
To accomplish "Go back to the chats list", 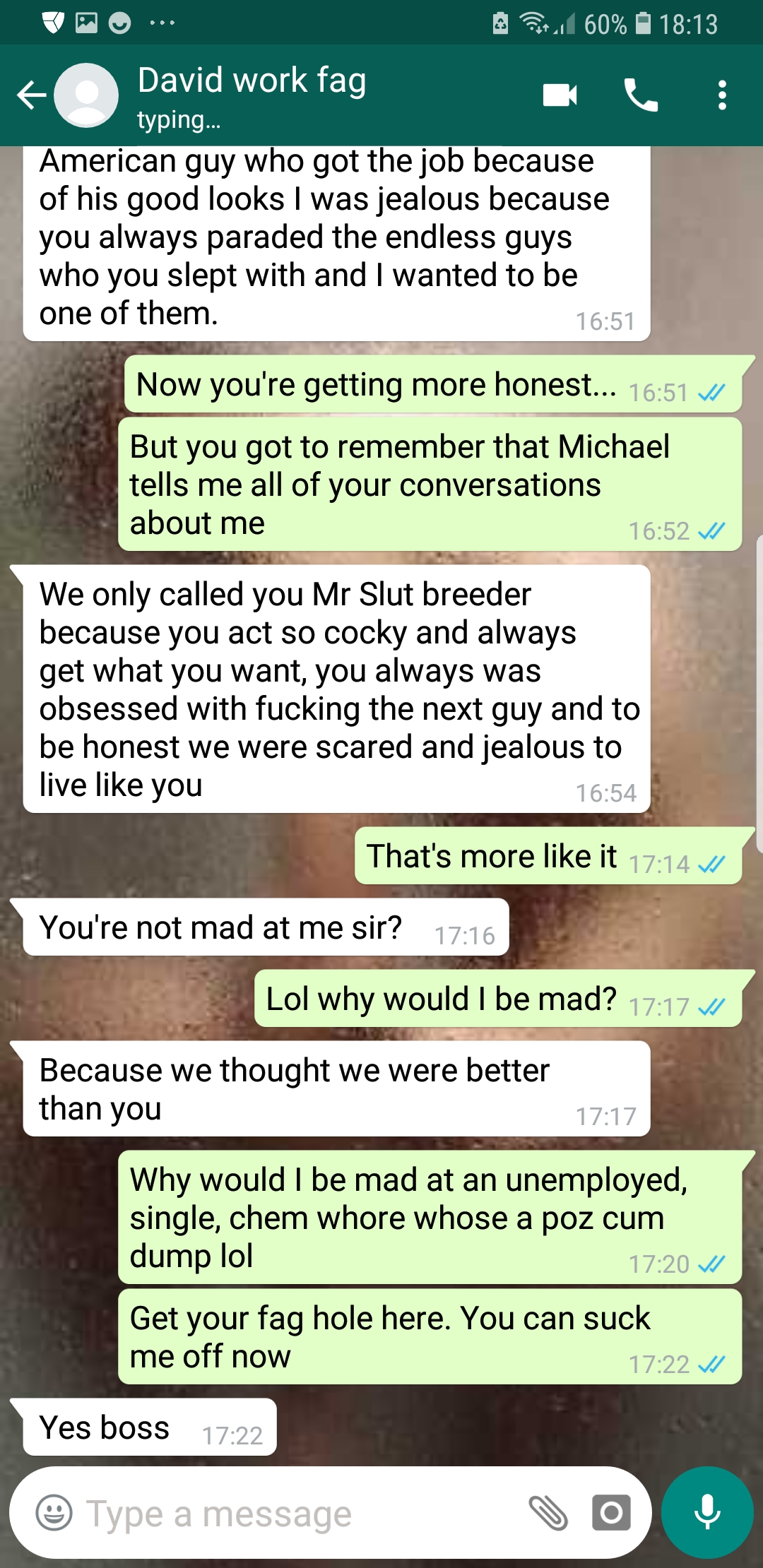I will 31,95.
